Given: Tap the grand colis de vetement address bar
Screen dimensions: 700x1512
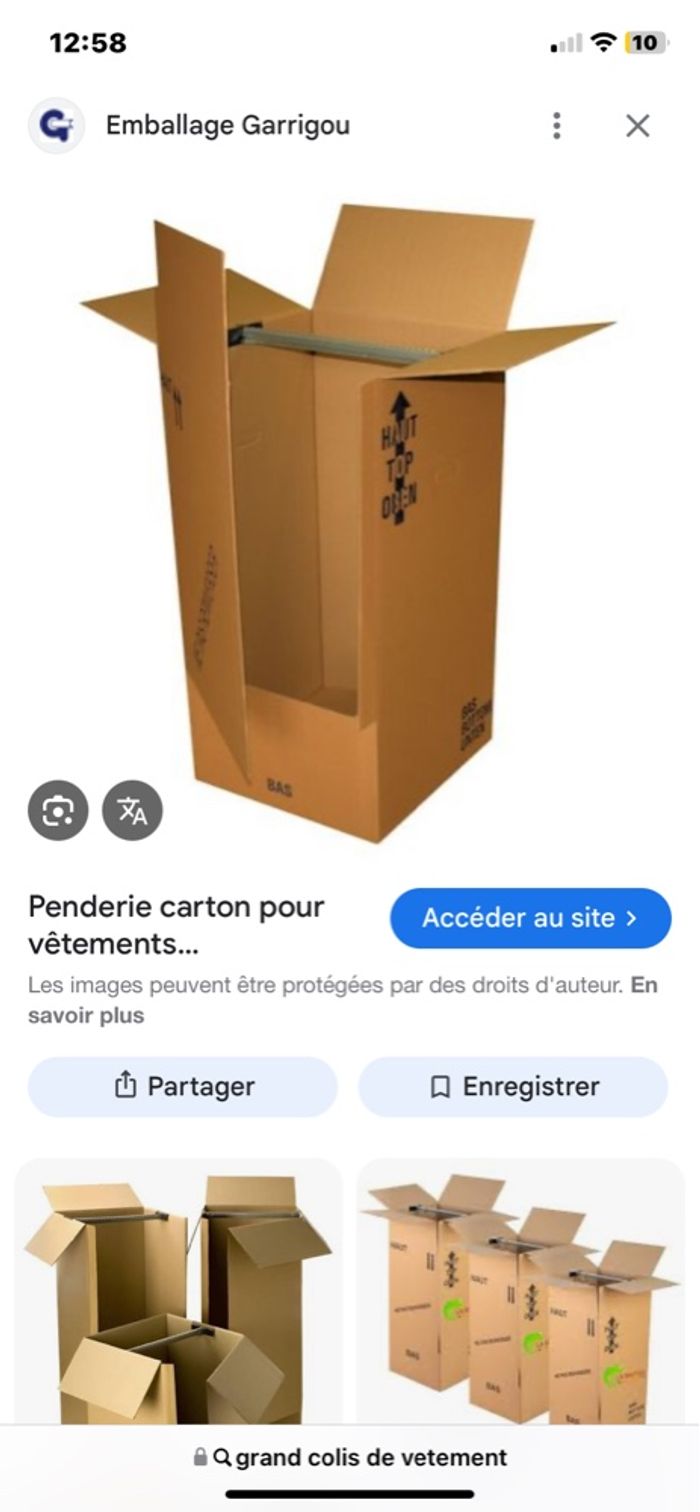Looking at the screenshot, I should [350, 1457].
